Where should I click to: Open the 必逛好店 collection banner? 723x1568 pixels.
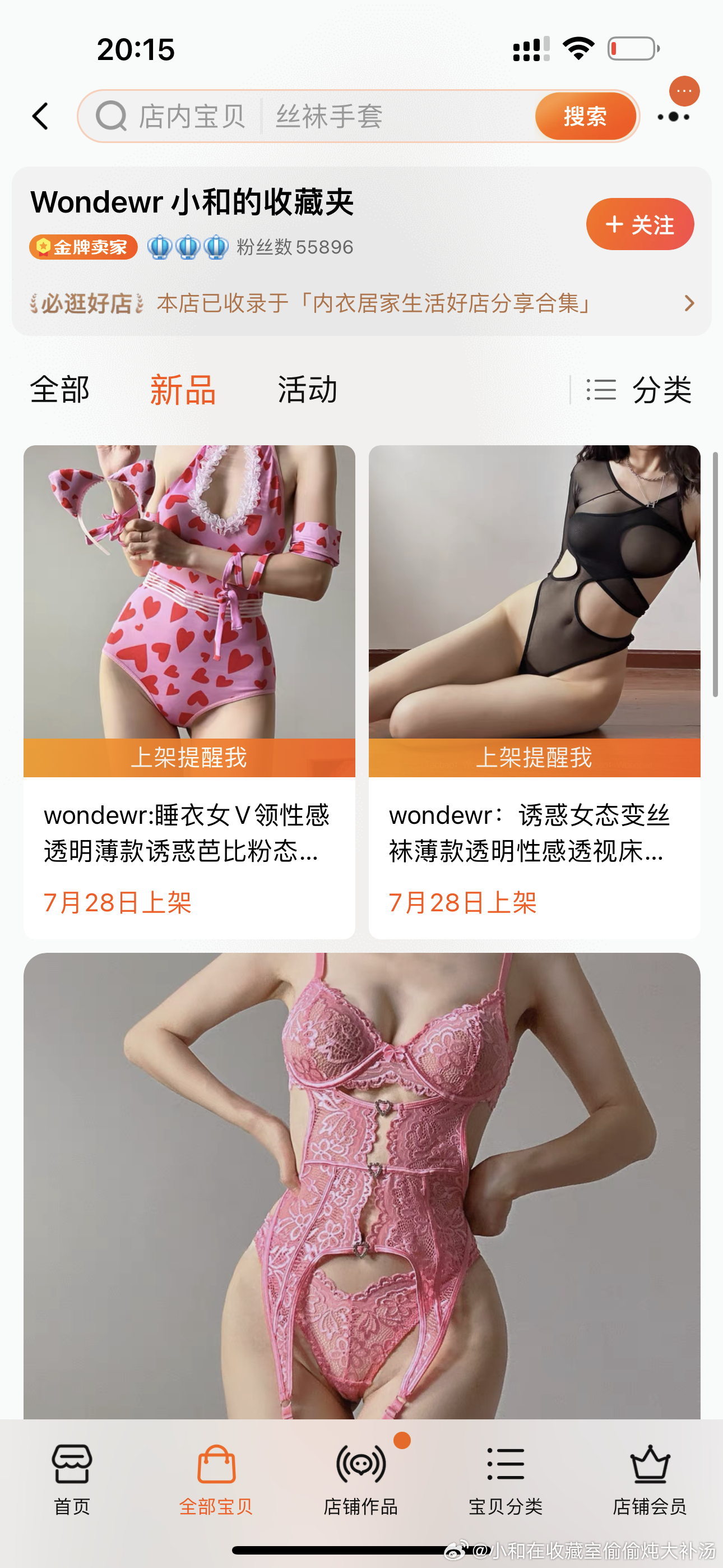coord(361,303)
